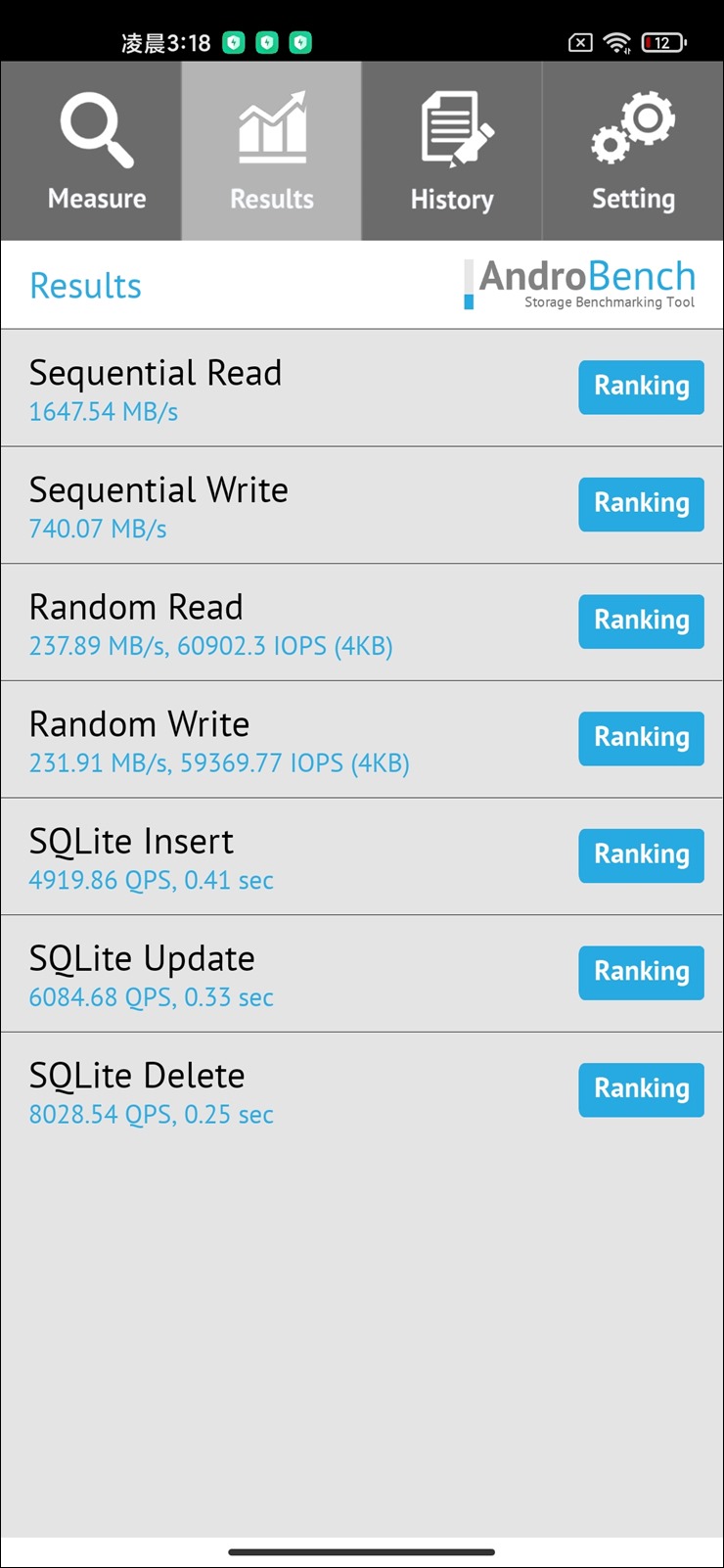Check Ranking for Random Write
The image size is (724, 1568).
click(641, 738)
